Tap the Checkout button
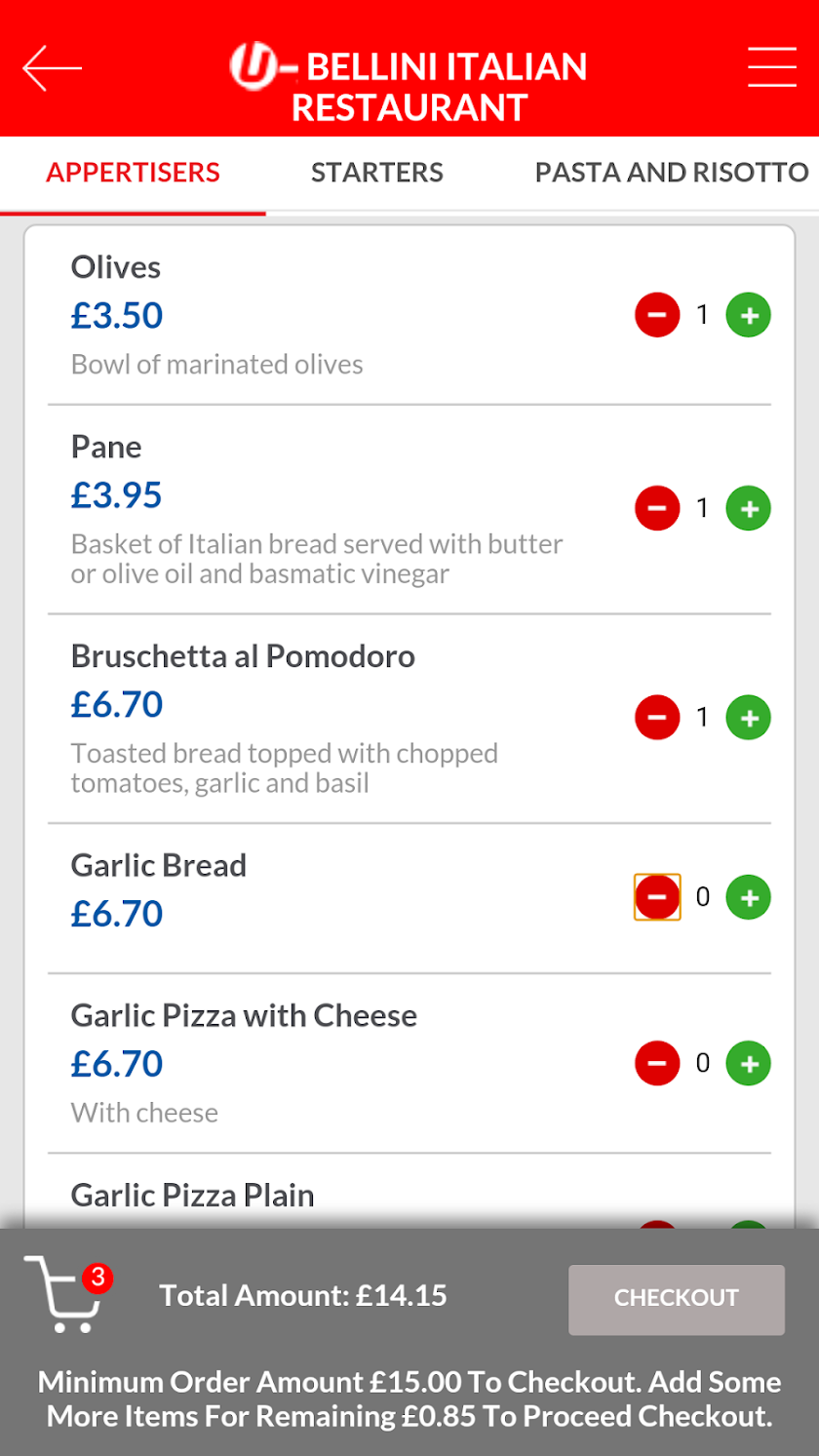 (676, 1298)
